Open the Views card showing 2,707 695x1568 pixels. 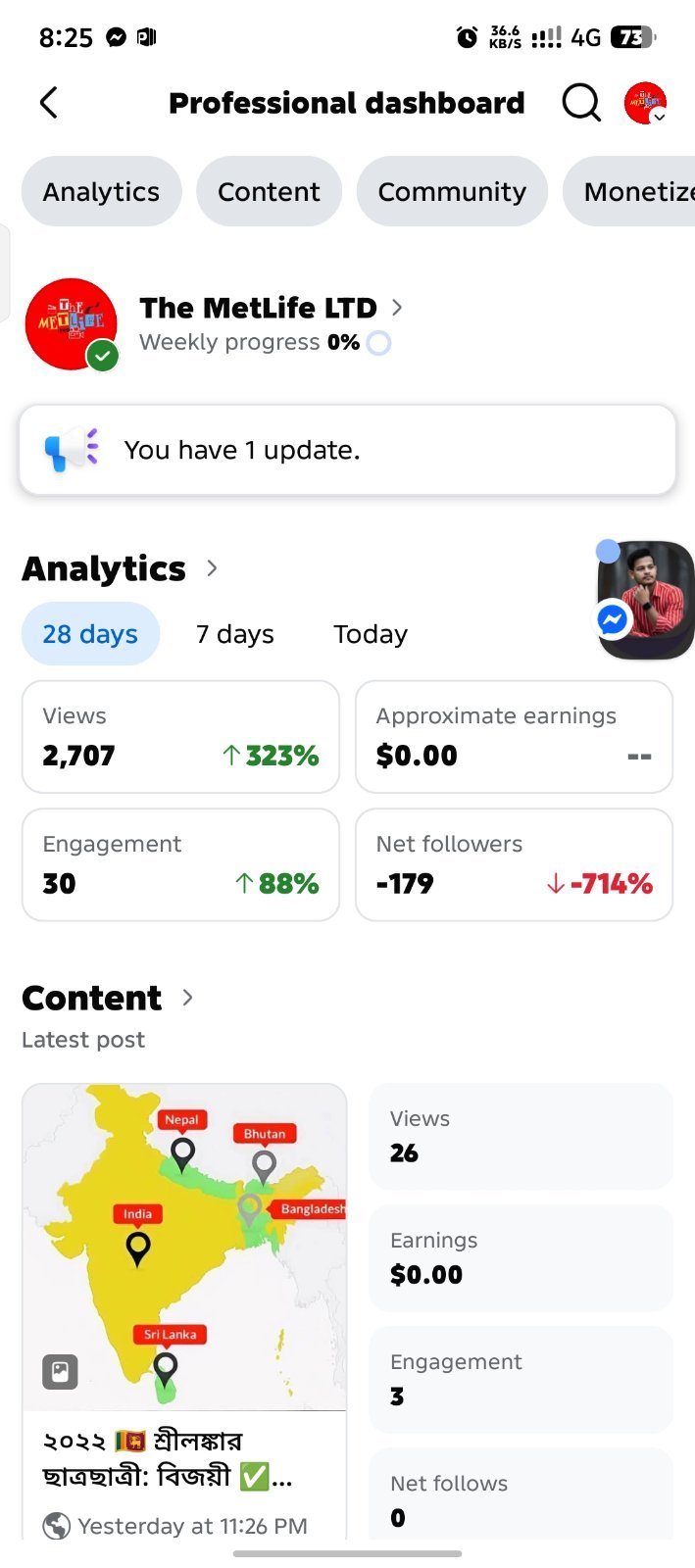[180, 737]
